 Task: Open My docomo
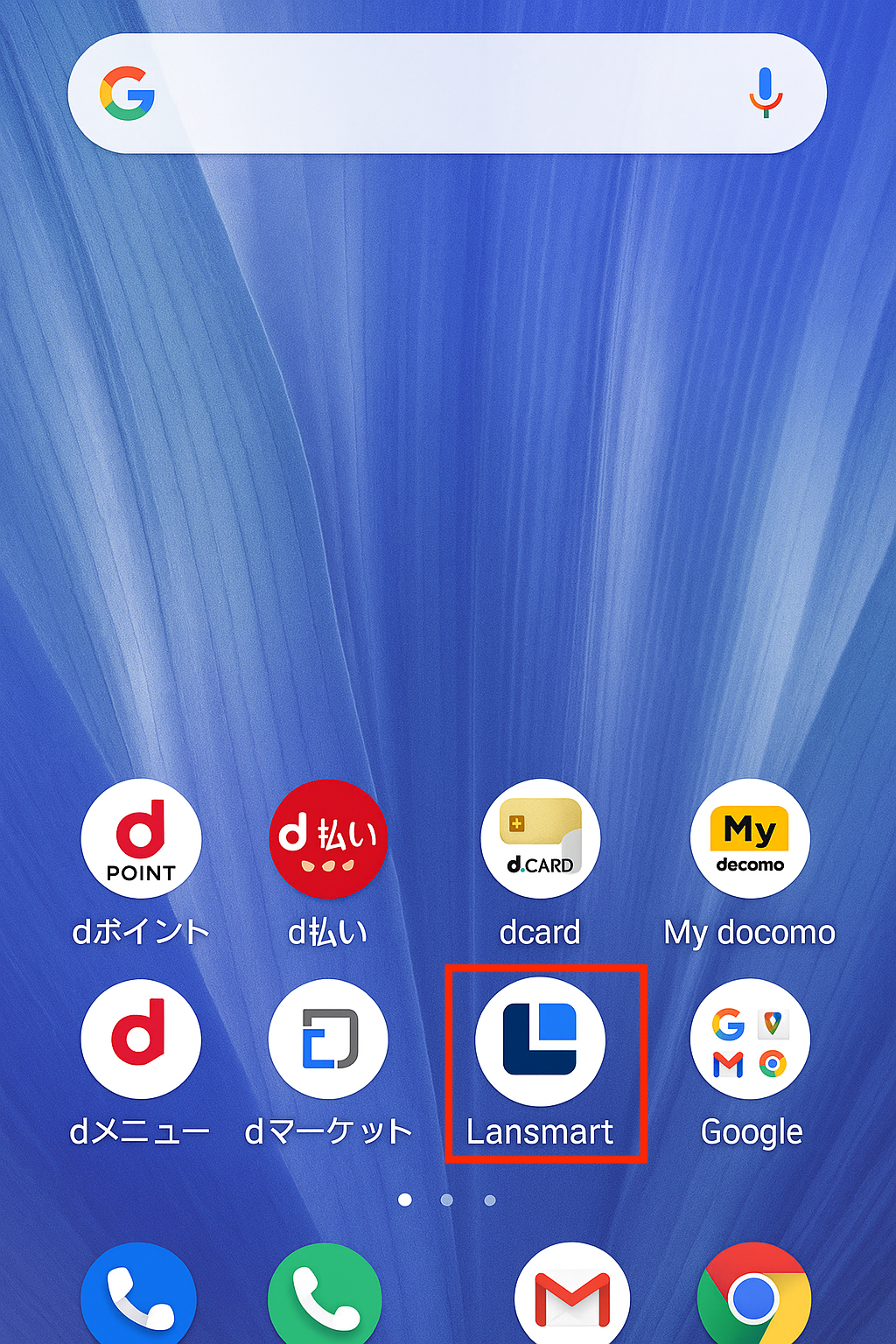[750, 839]
